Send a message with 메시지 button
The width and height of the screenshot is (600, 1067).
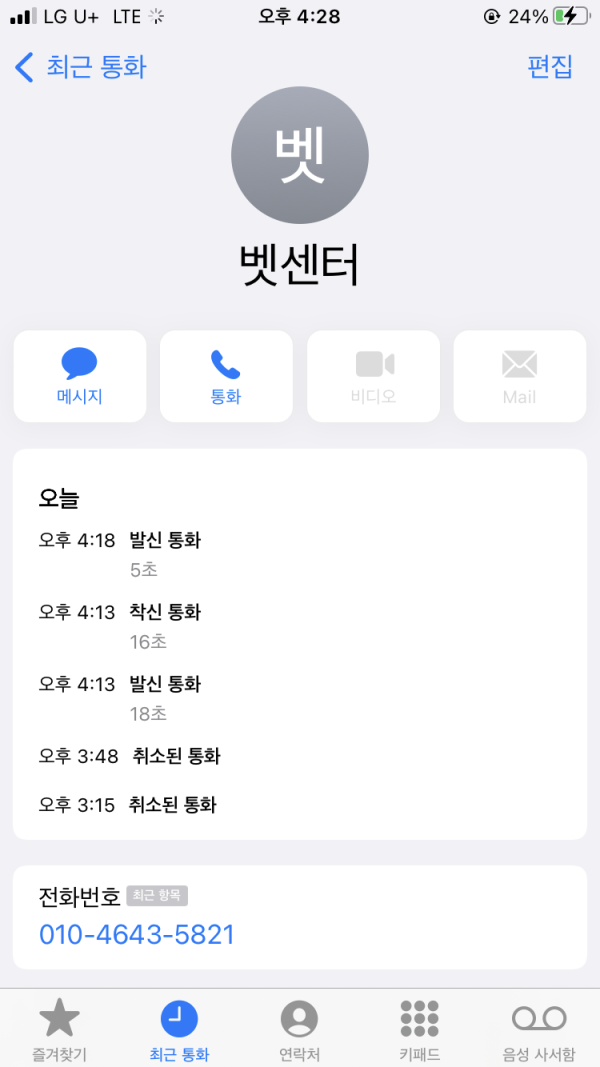(x=80, y=376)
